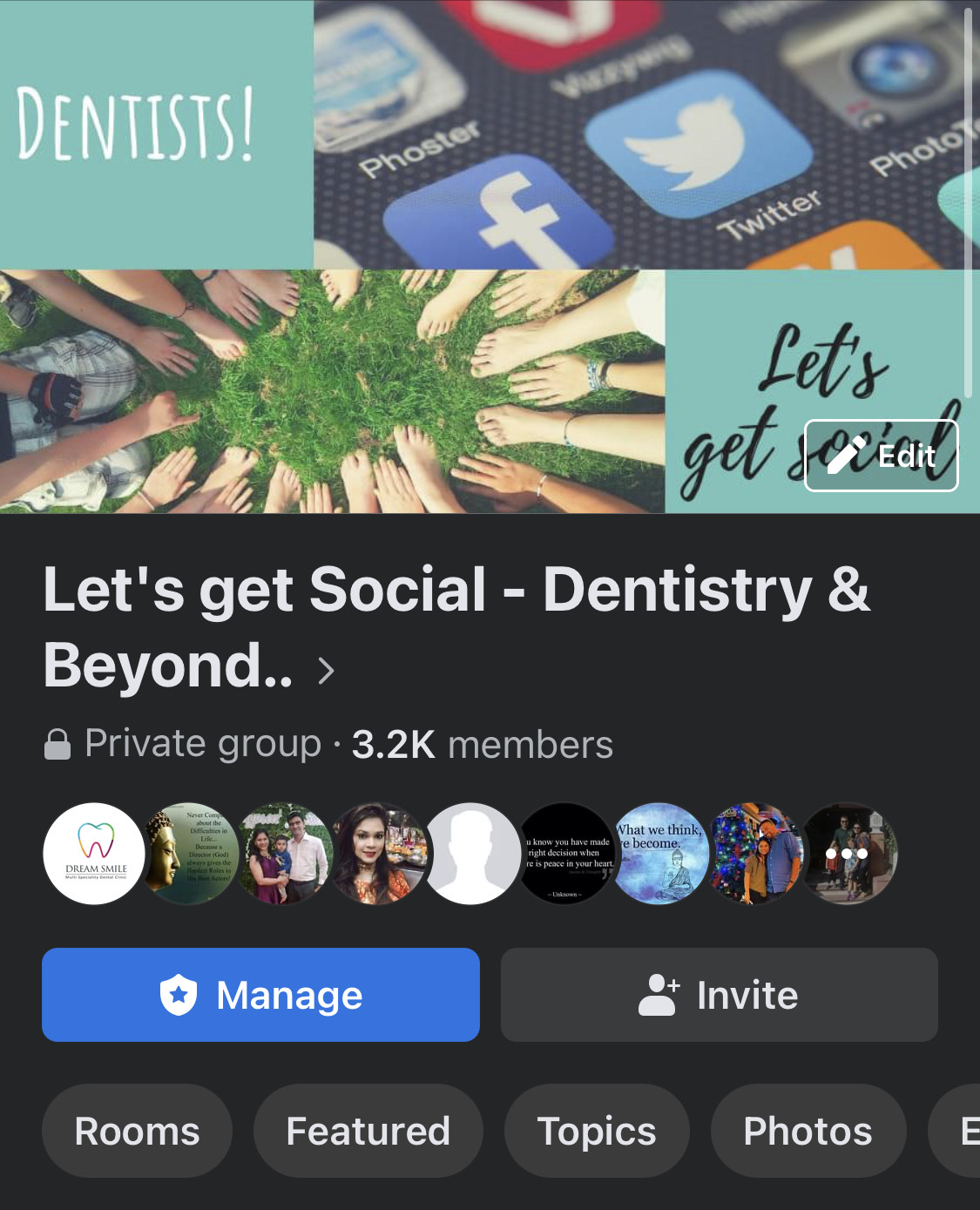See more members via the three-dot avatar

click(x=848, y=854)
